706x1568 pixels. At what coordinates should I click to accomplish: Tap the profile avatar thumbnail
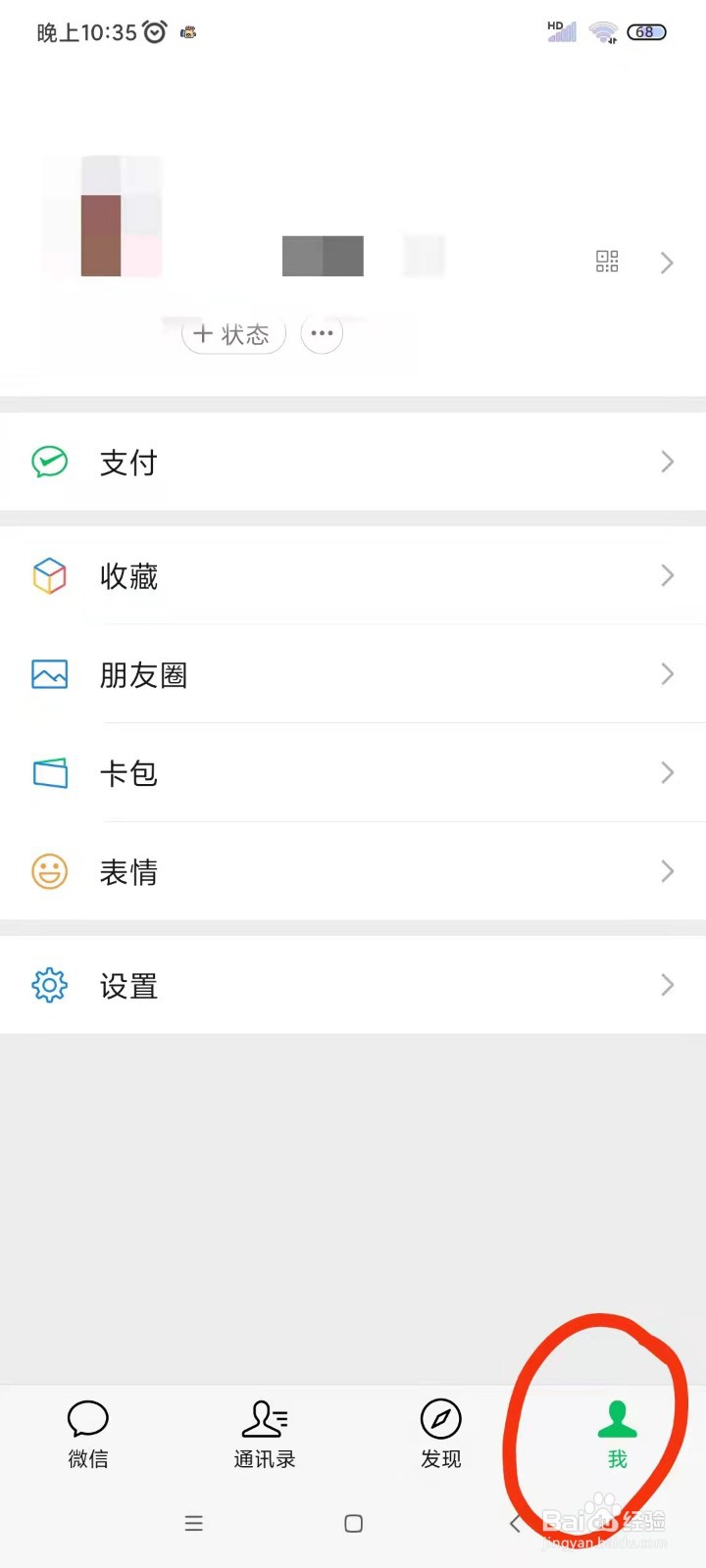click(103, 218)
